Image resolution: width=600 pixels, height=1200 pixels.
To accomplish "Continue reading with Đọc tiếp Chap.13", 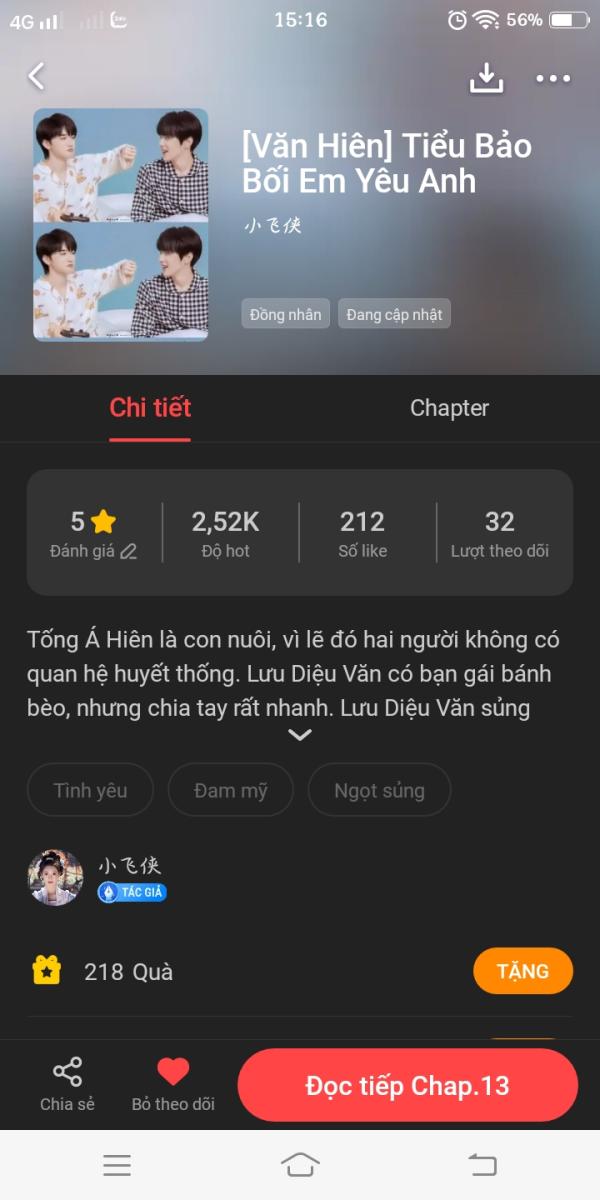I will pos(408,1086).
